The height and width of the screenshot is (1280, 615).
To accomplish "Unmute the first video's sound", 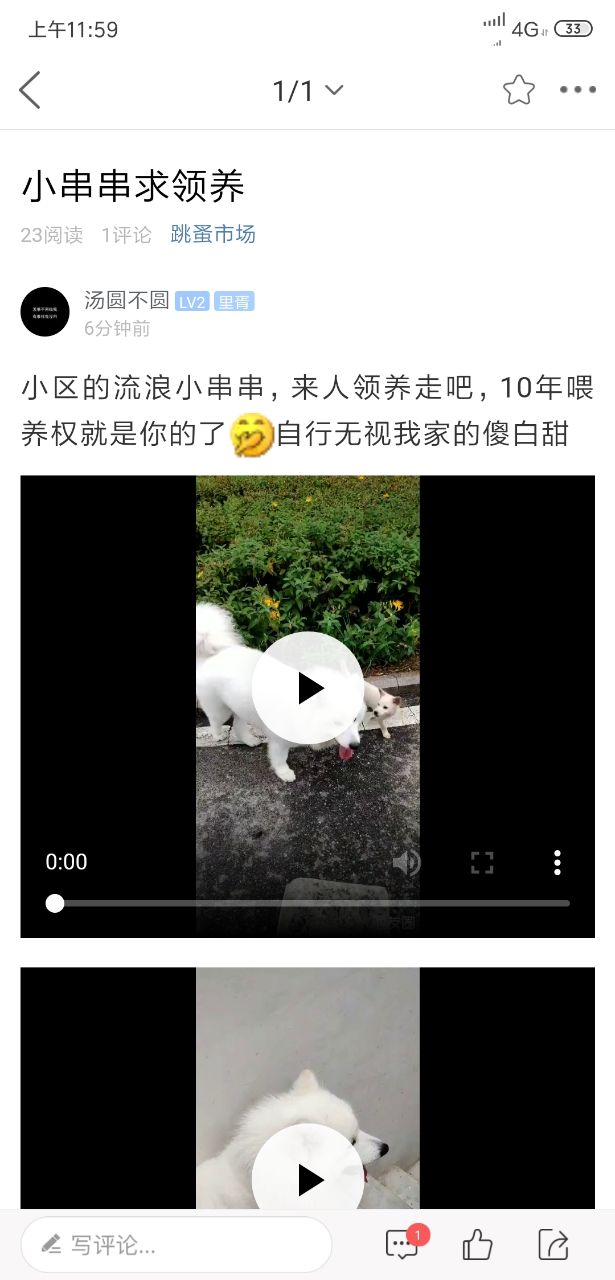I will 406,862.
